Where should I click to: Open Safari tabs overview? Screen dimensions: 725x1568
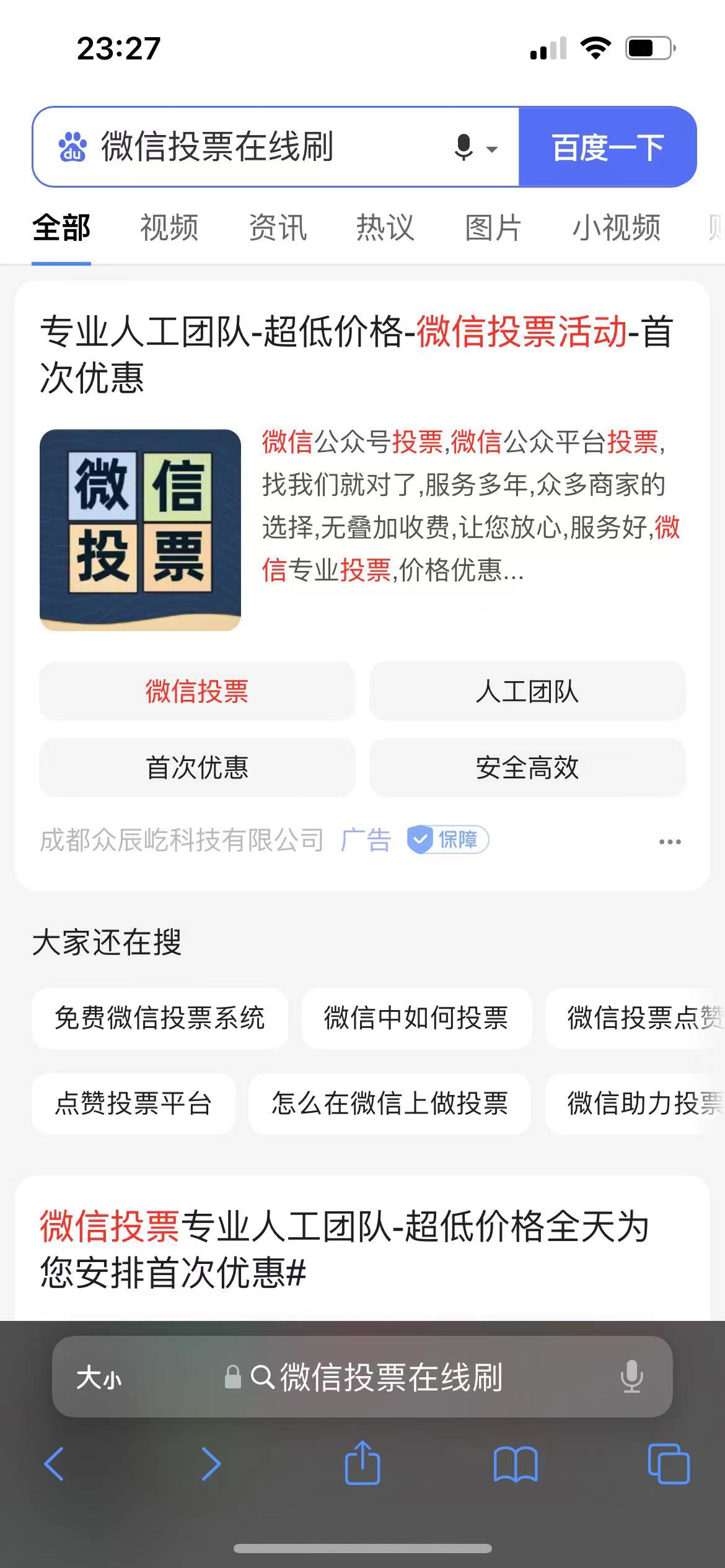(x=668, y=1464)
